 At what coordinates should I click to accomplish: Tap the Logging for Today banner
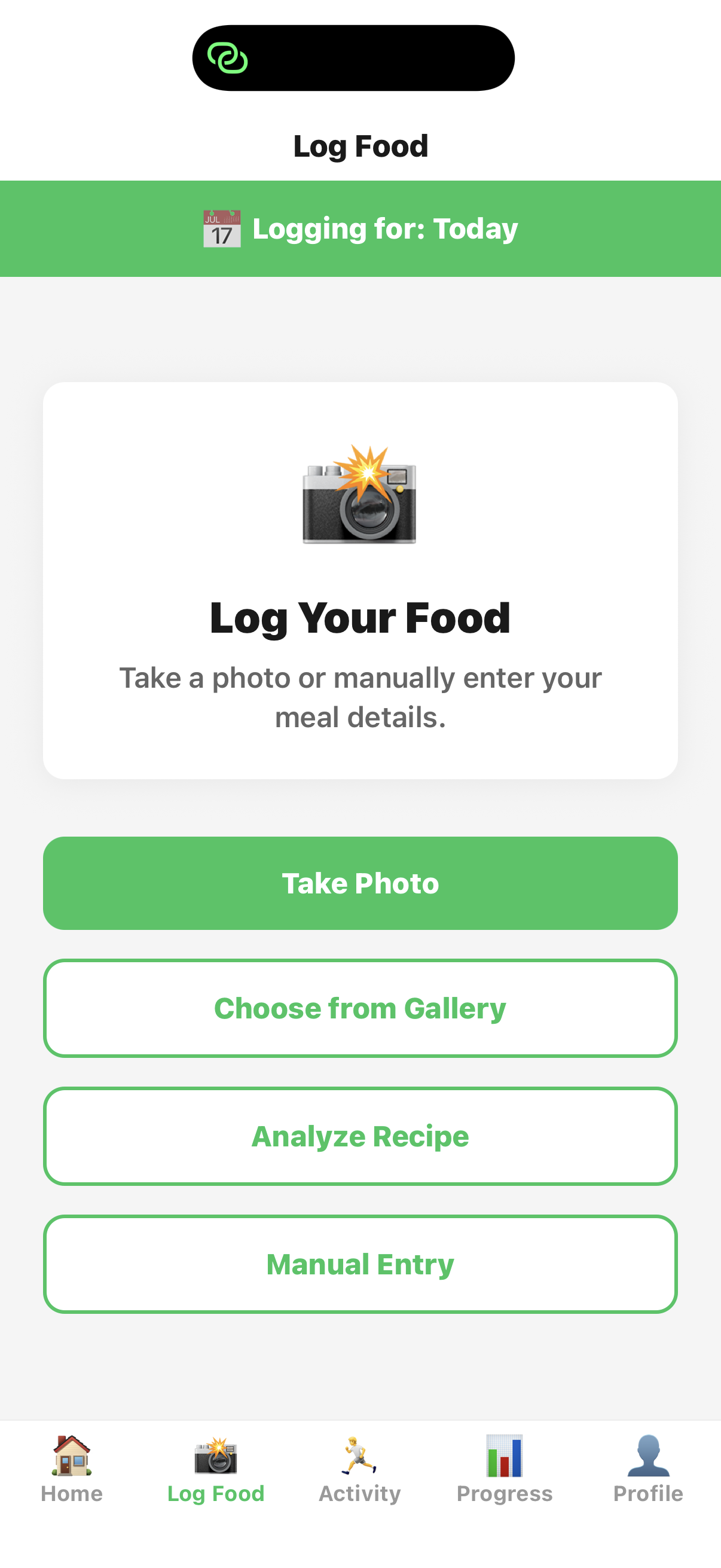point(360,228)
